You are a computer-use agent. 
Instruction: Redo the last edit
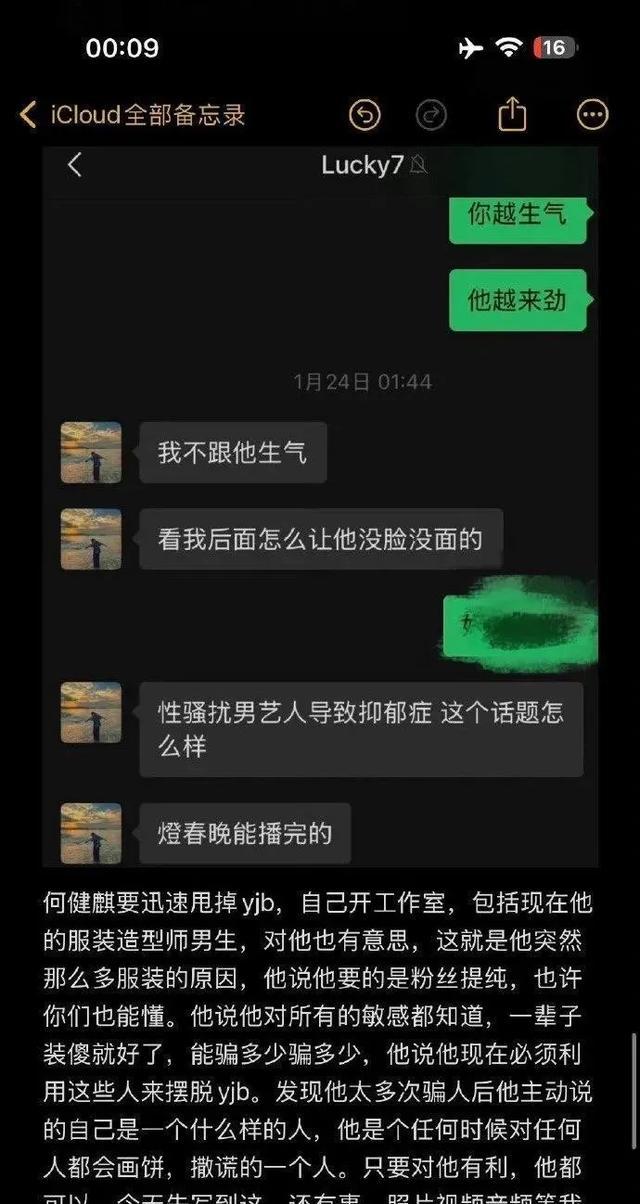click(432, 115)
